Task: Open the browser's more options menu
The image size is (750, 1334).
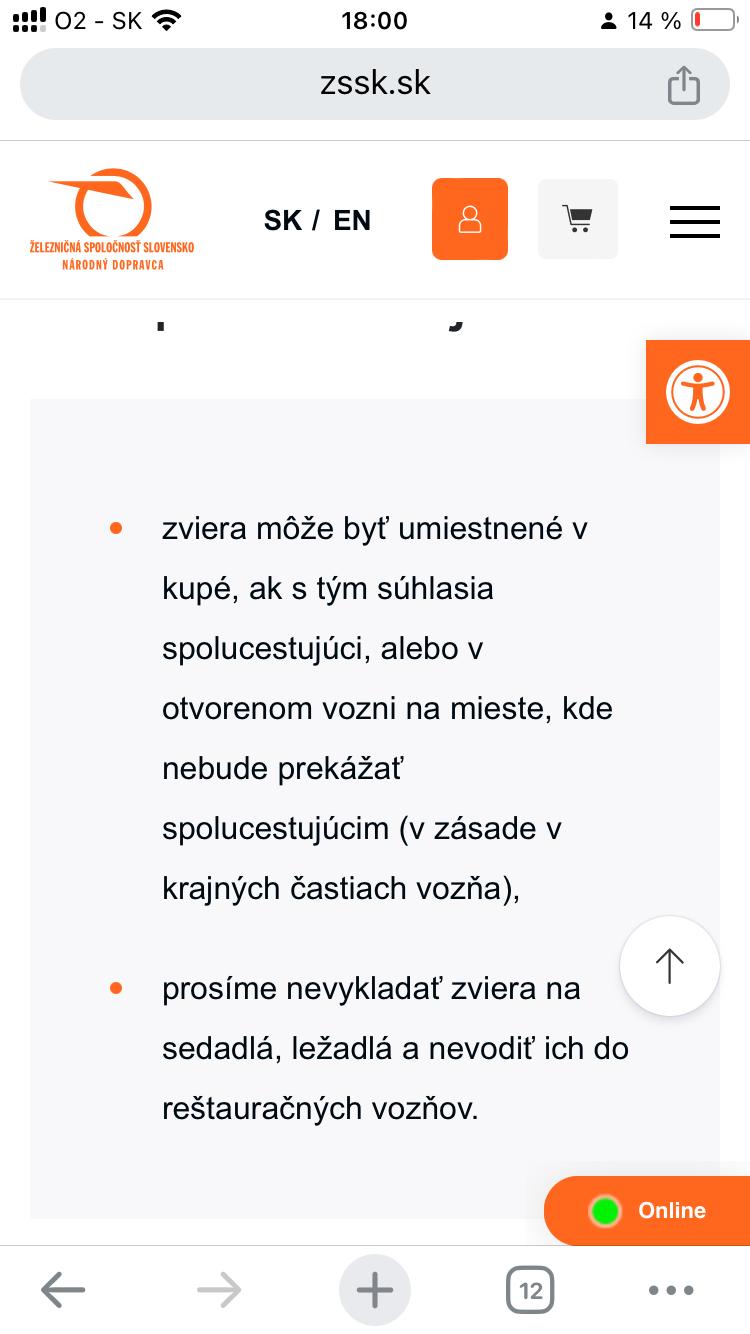Action: [x=671, y=1290]
